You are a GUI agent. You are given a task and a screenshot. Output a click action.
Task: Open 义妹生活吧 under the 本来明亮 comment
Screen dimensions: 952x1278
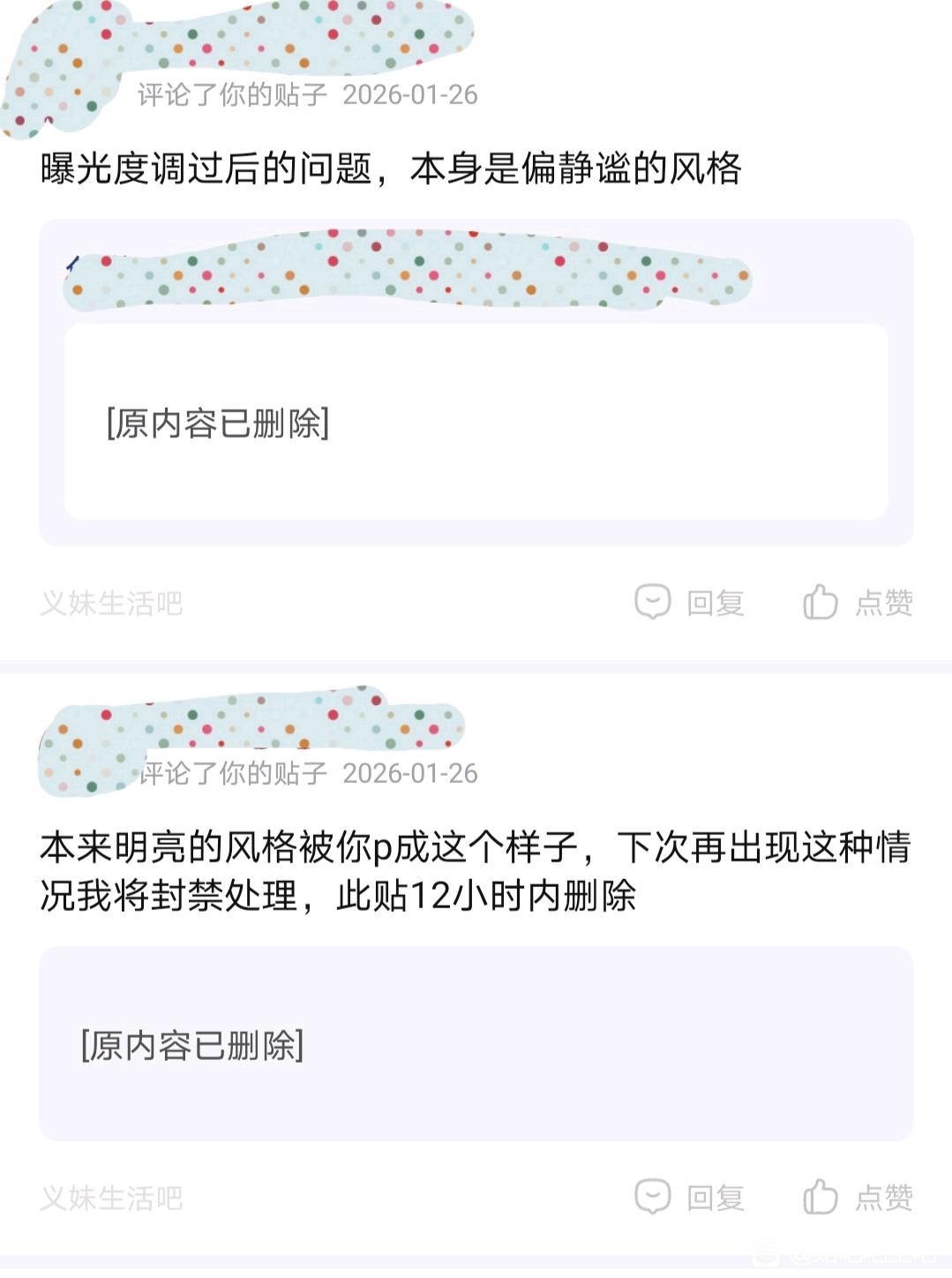tap(111, 1199)
